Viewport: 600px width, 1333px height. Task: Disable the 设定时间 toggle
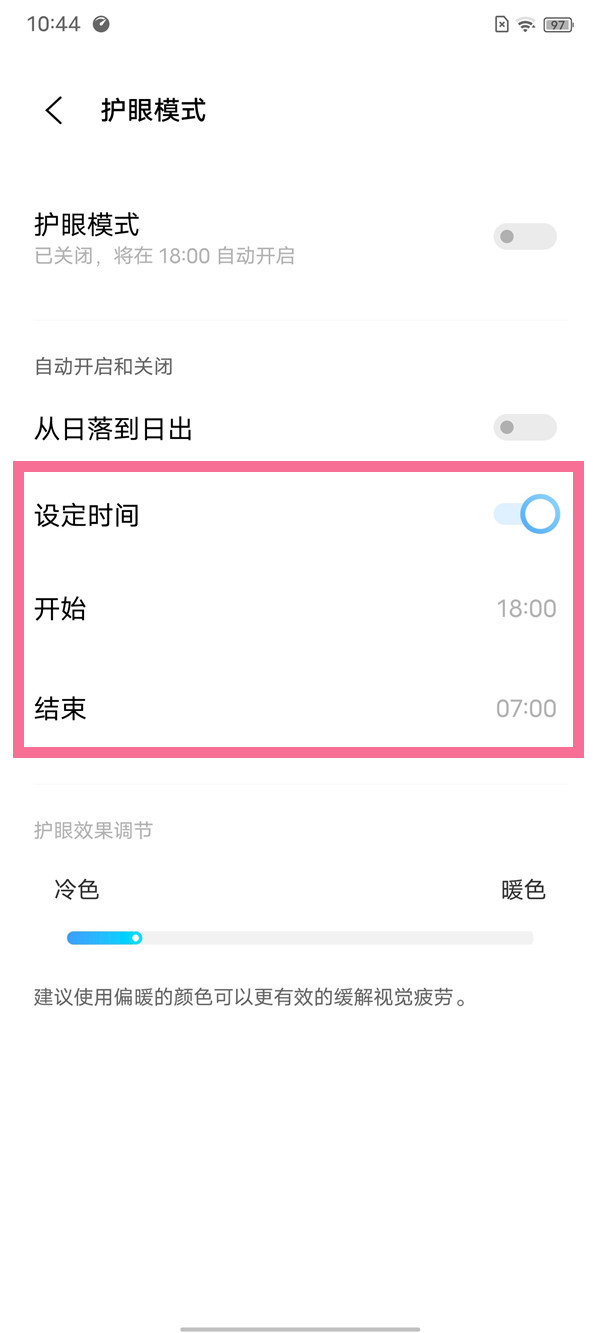pyautogui.click(x=526, y=515)
